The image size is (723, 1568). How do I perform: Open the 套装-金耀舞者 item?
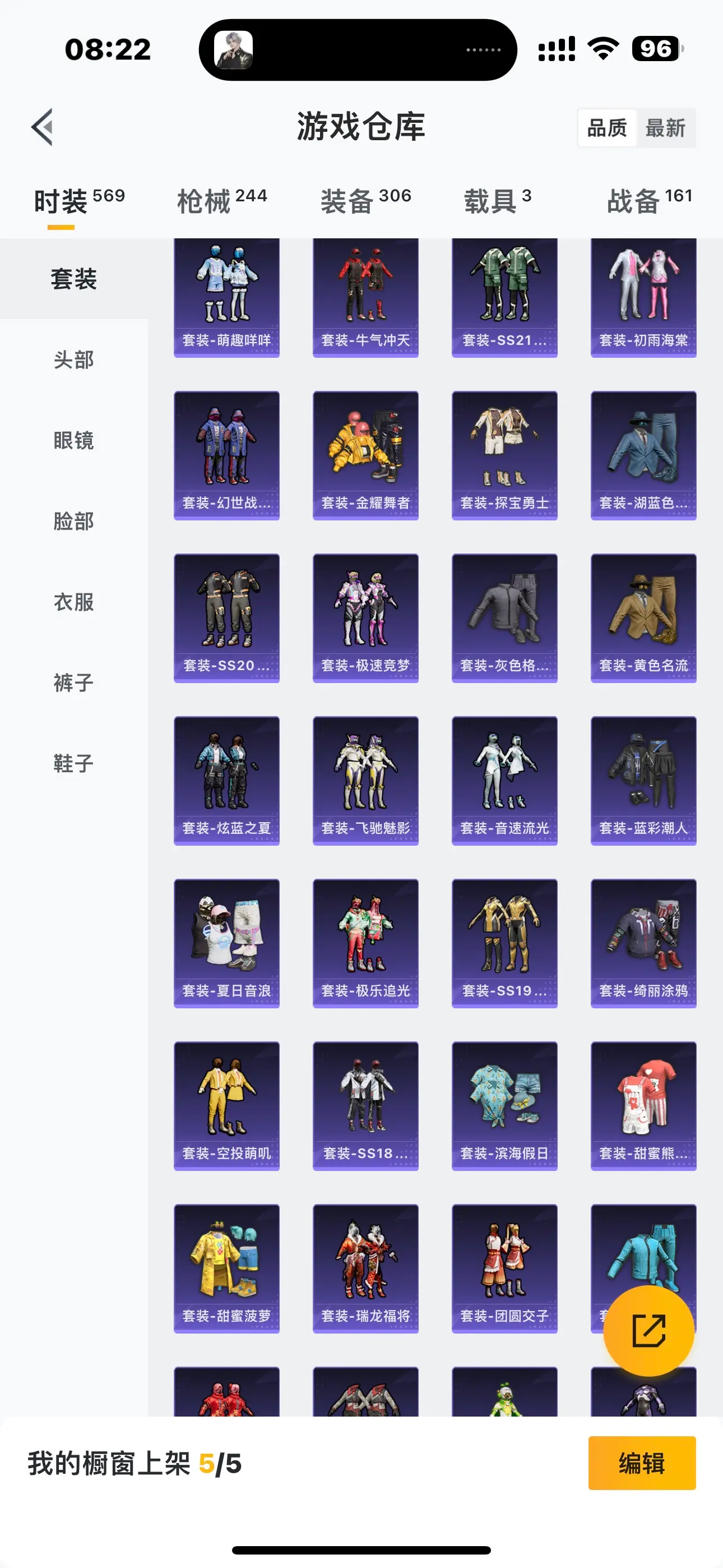coord(365,455)
